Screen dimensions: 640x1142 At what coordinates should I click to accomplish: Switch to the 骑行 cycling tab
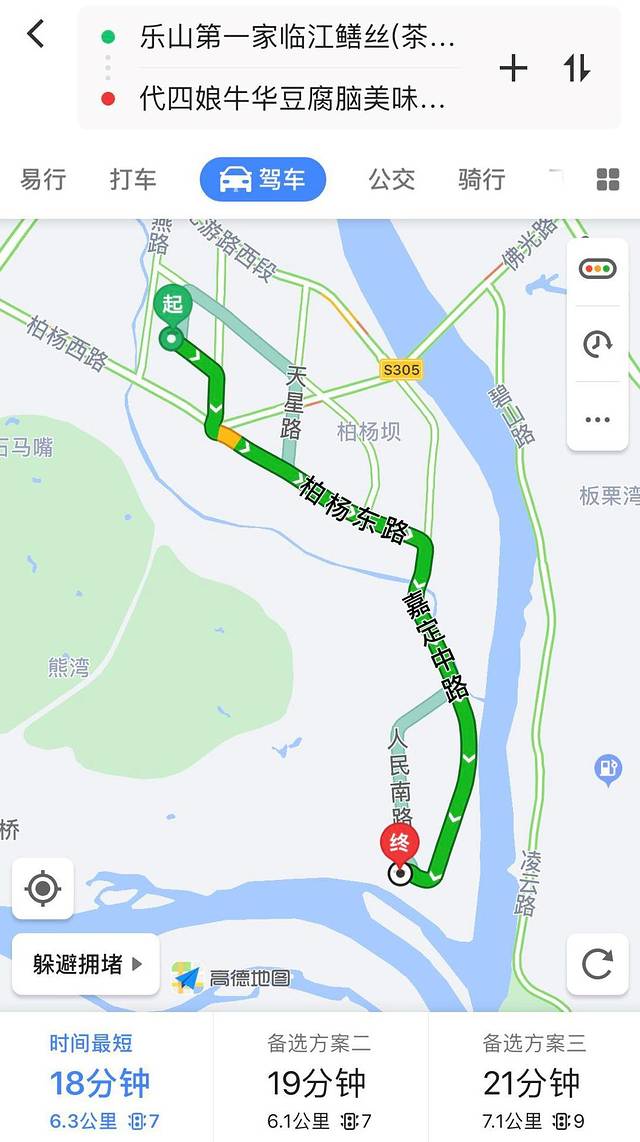click(x=481, y=180)
